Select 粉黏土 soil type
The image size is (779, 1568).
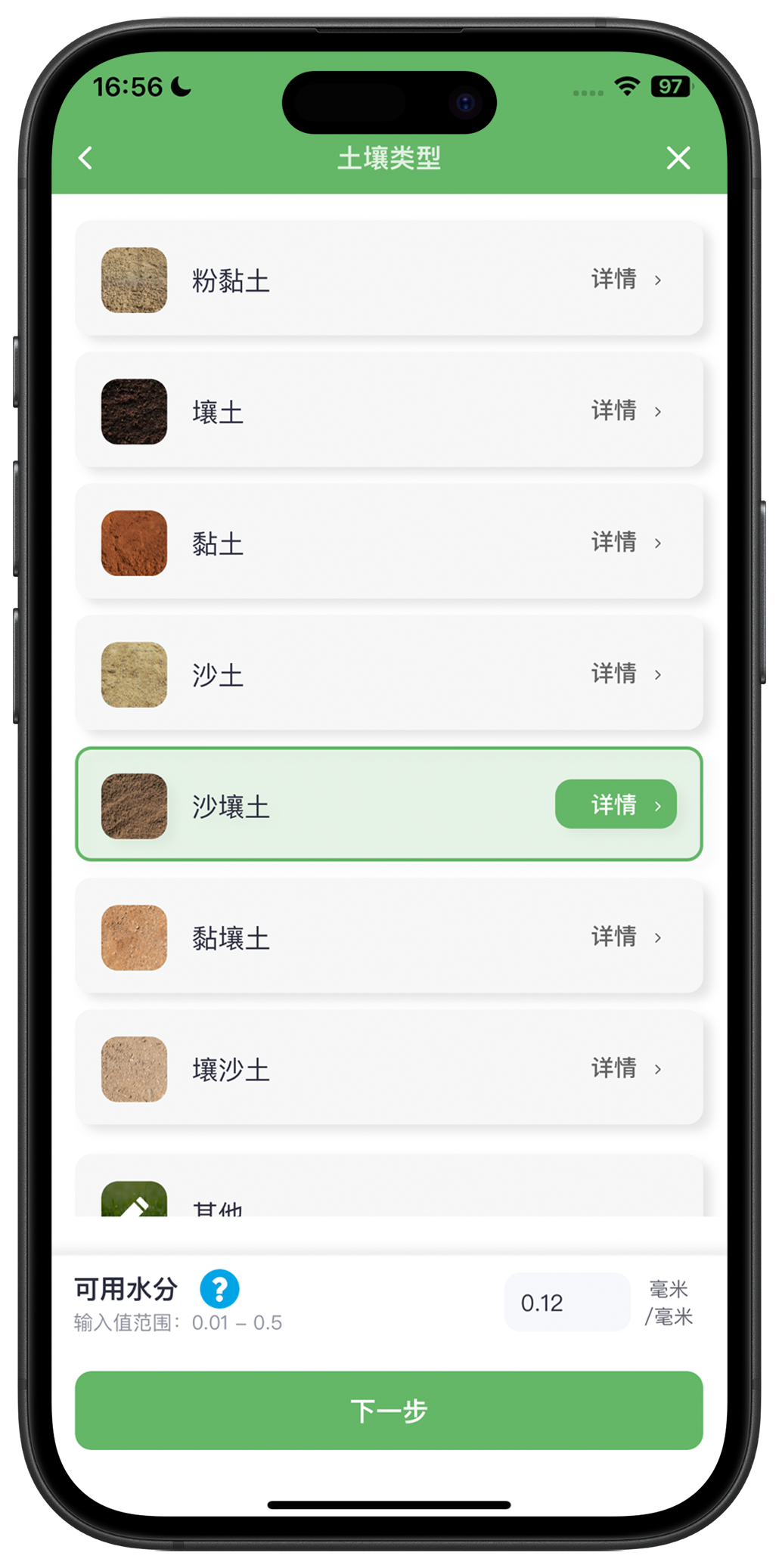click(x=389, y=279)
